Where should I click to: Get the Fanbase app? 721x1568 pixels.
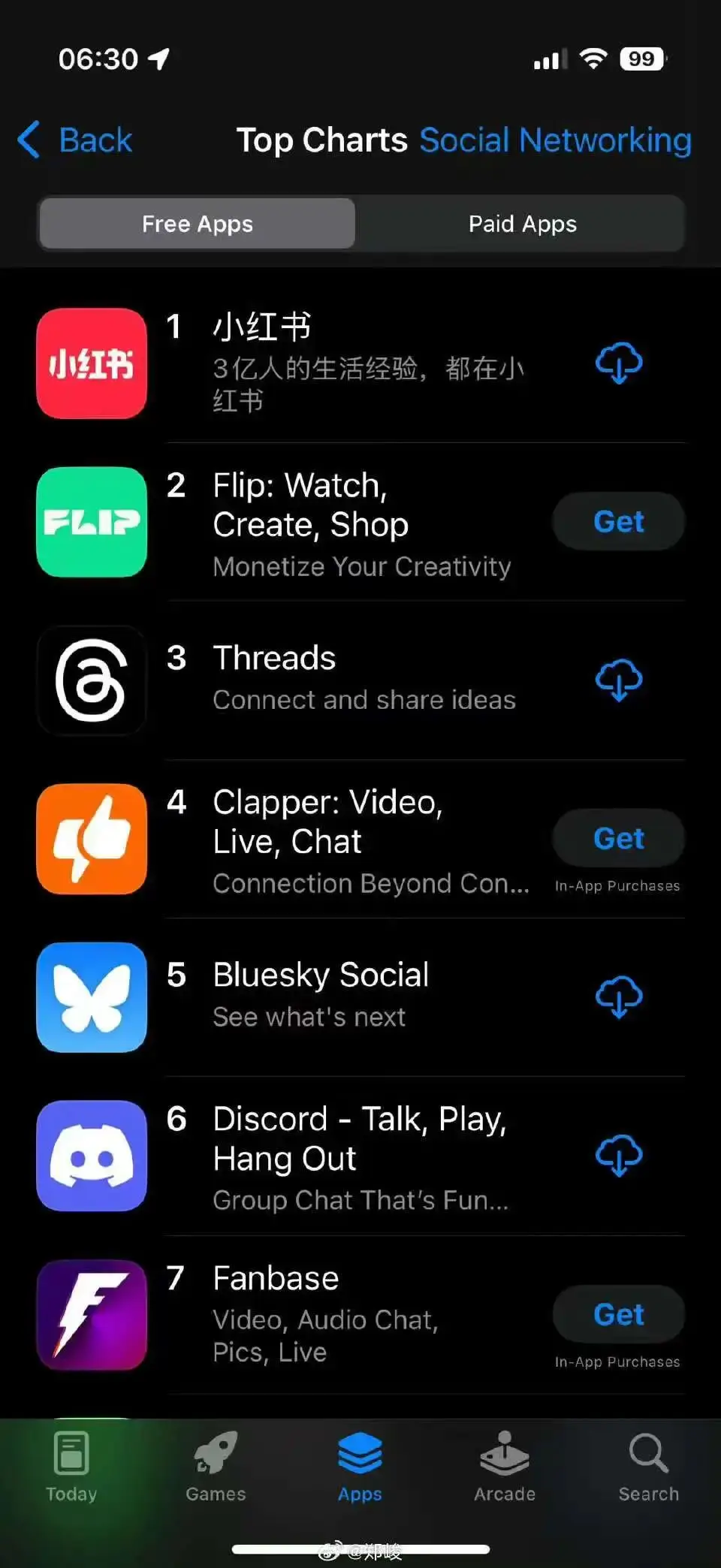[618, 1314]
